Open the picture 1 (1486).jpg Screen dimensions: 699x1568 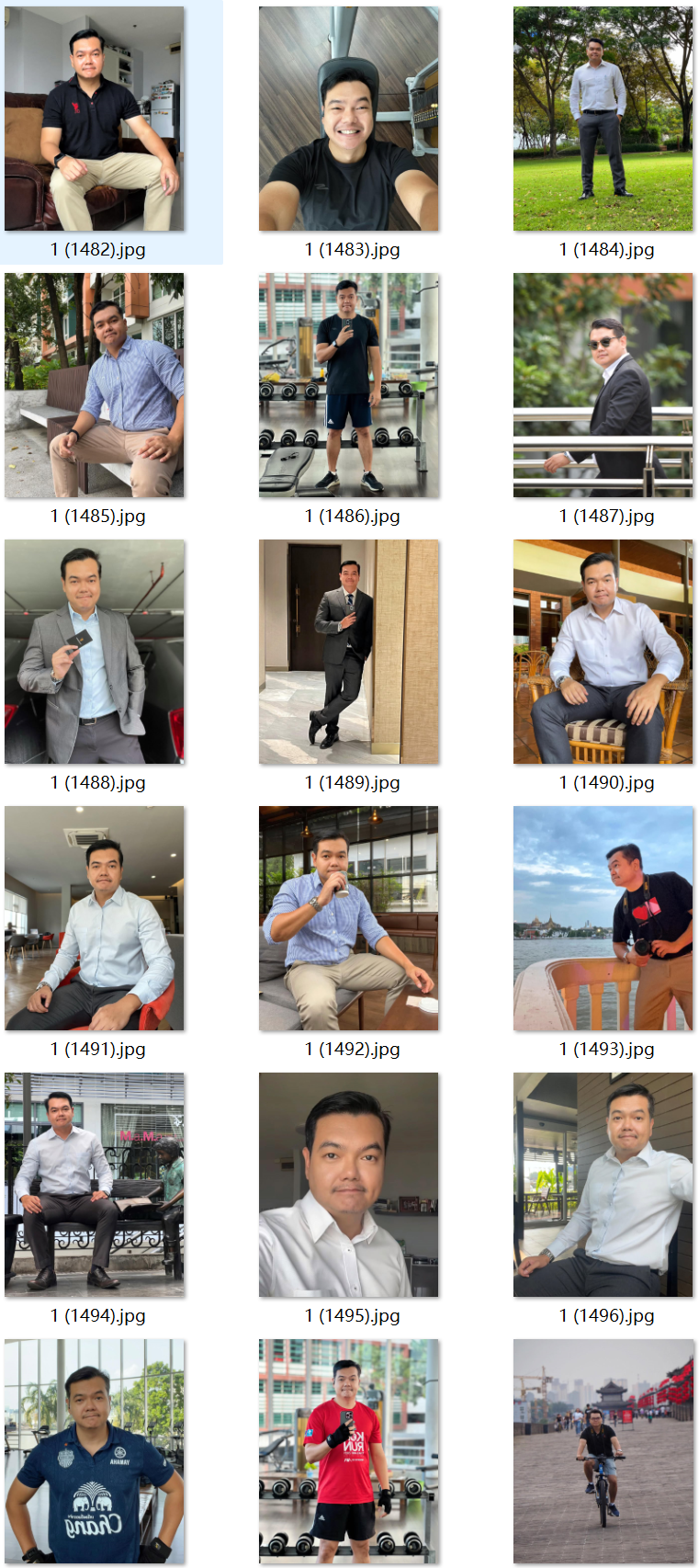[x=349, y=386]
